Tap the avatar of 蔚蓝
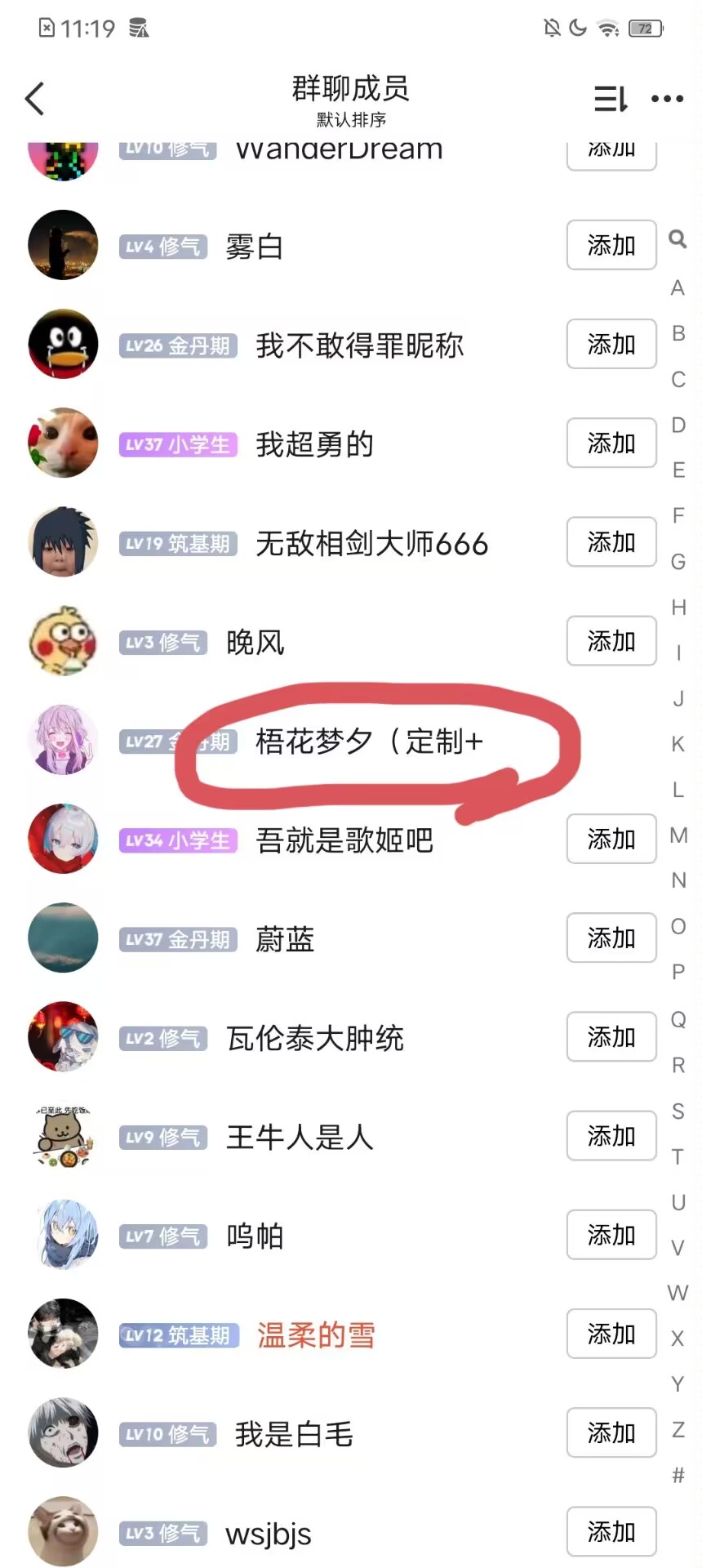 tap(63, 938)
